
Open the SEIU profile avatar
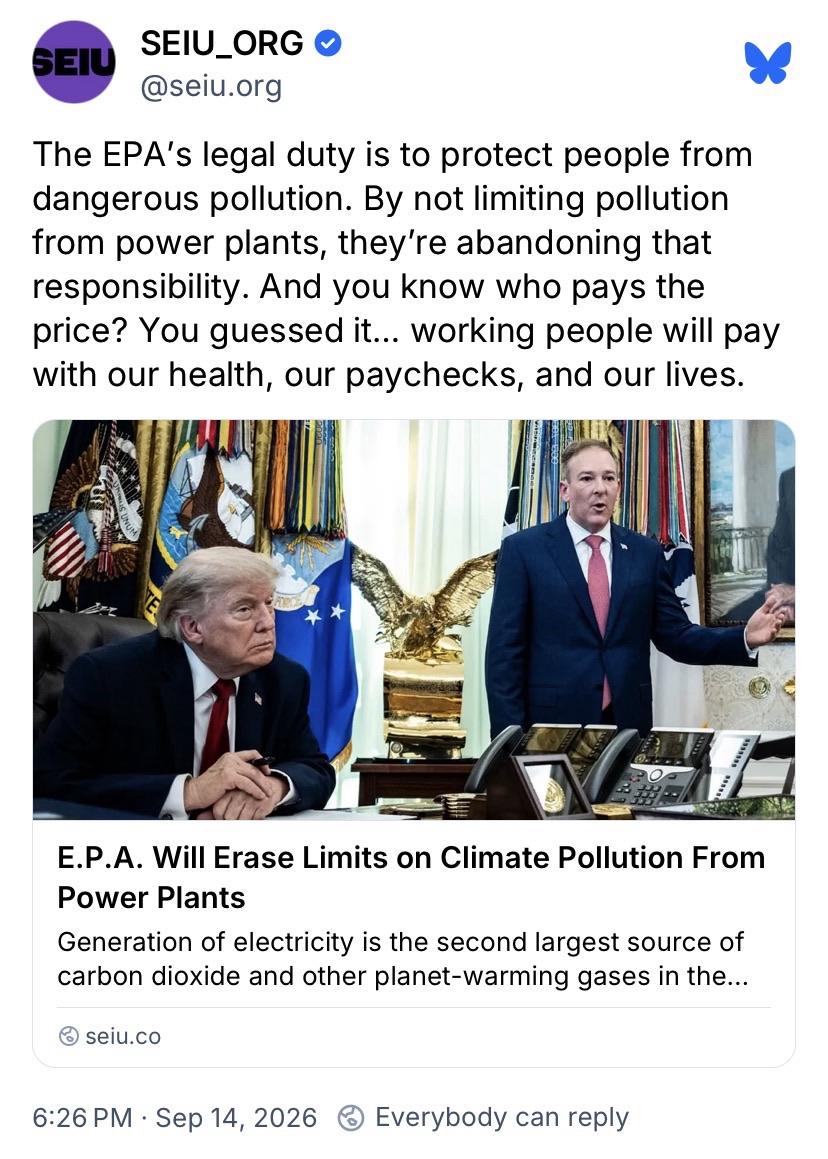(x=74, y=62)
